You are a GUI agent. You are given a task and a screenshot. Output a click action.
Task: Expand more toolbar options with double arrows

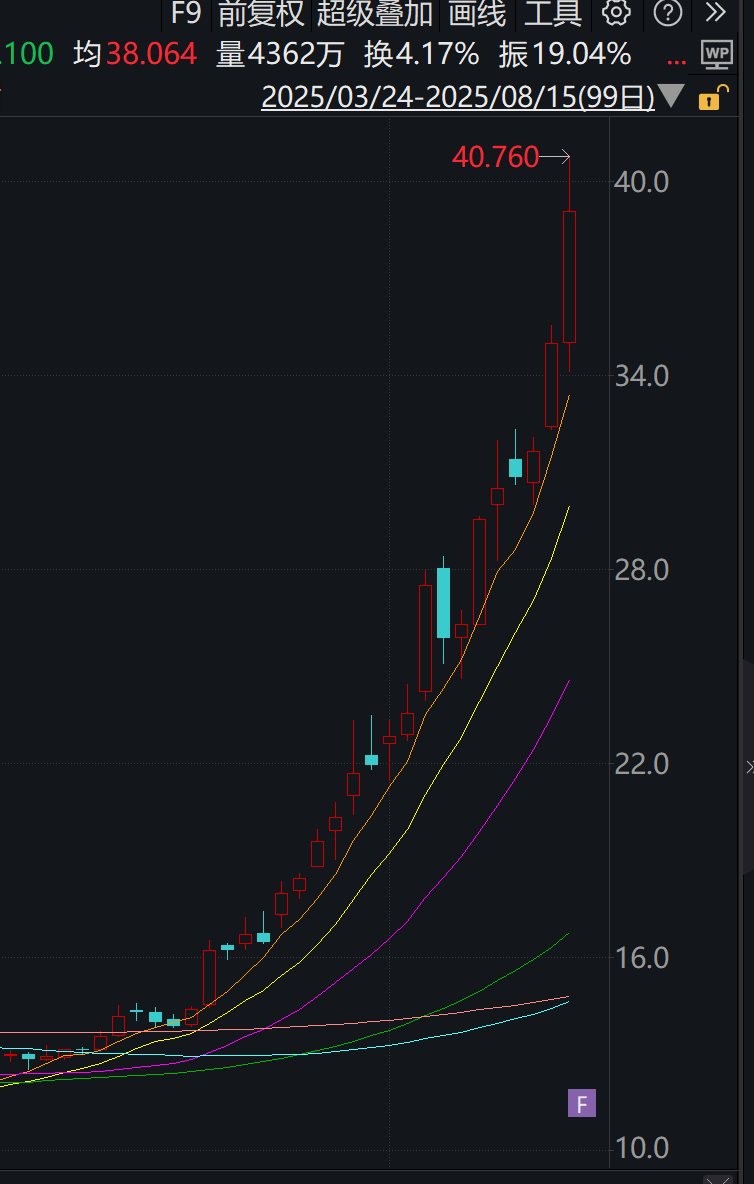click(x=715, y=13)
